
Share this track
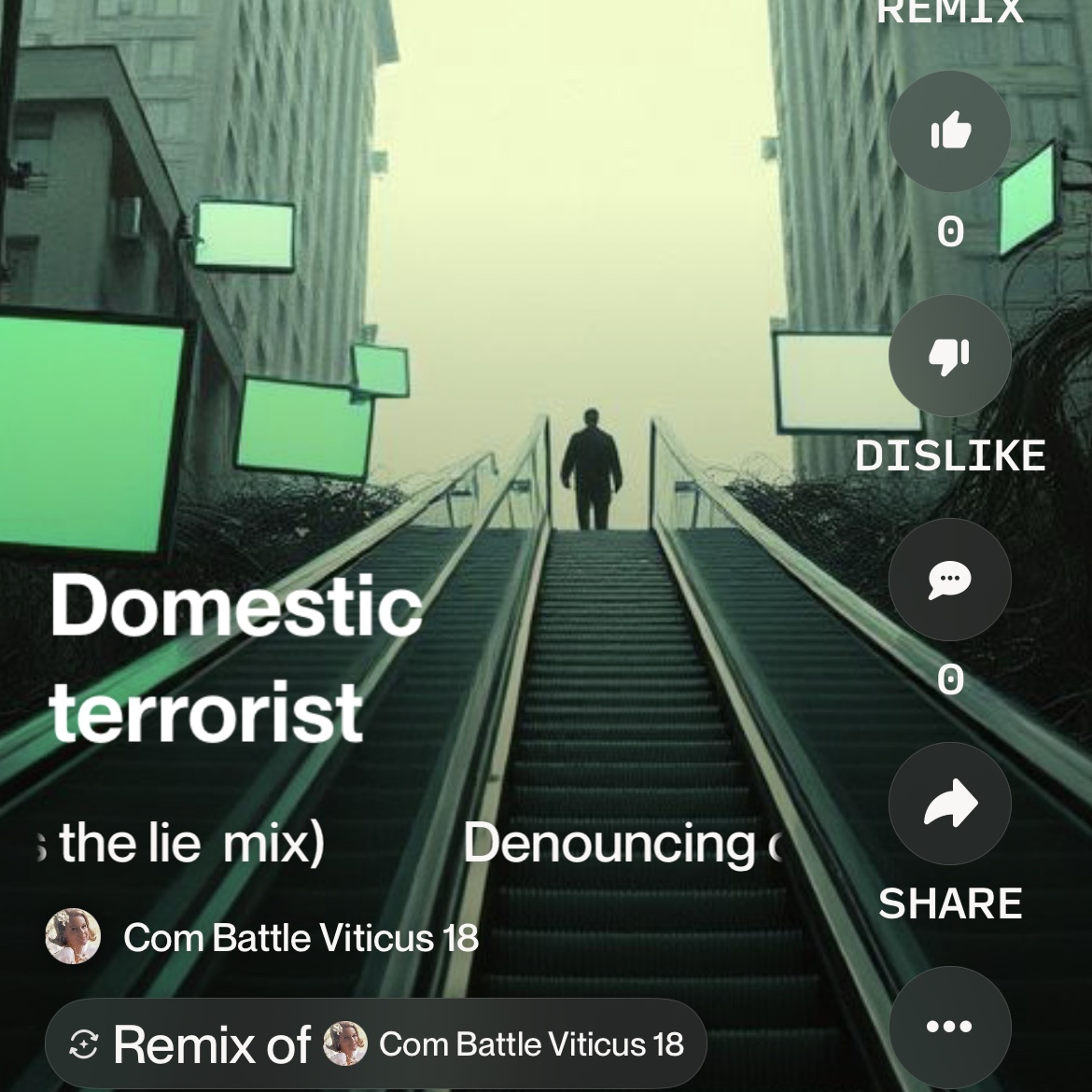click(950, 803)
